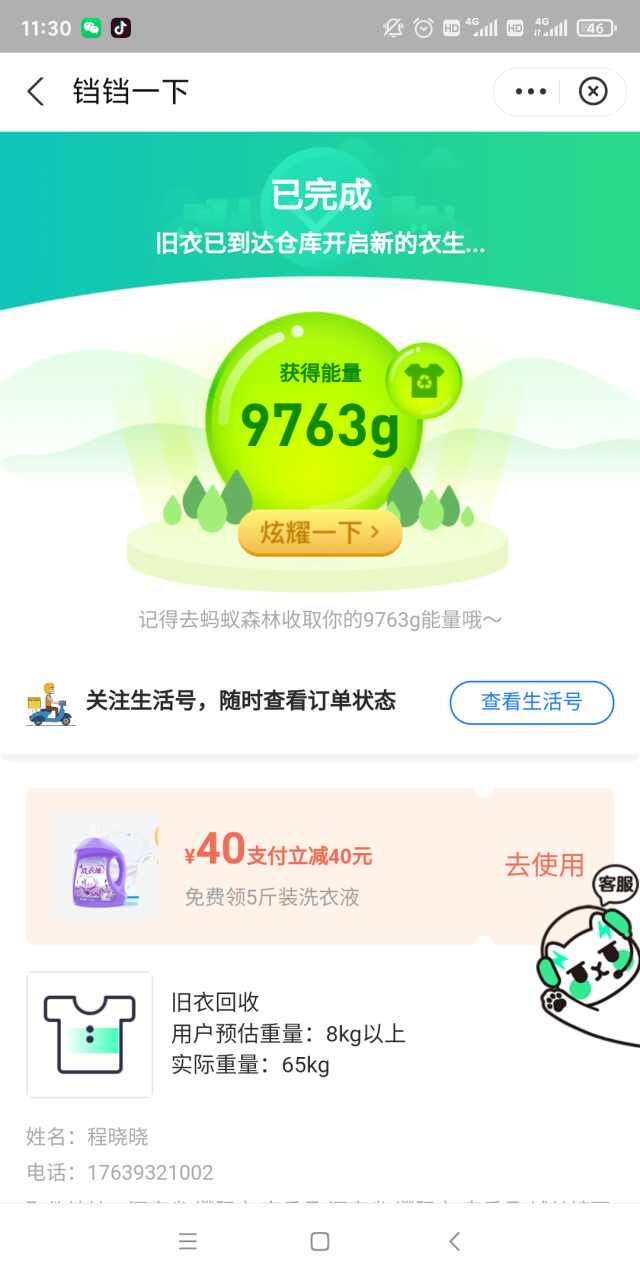
Task: Tap the system home button
Action: tap(320, 1241)
